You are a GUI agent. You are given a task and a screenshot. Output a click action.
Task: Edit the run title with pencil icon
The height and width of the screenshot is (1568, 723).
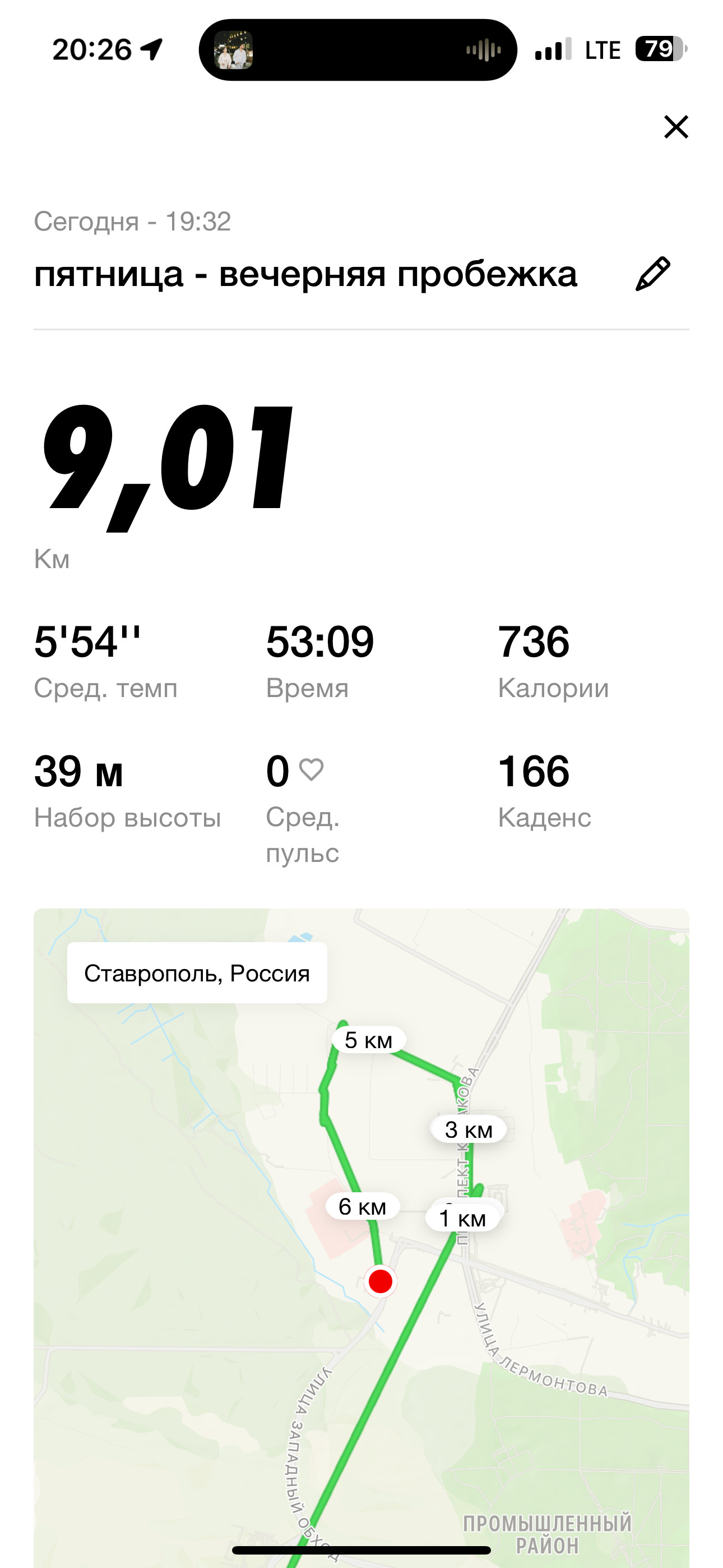653,274
